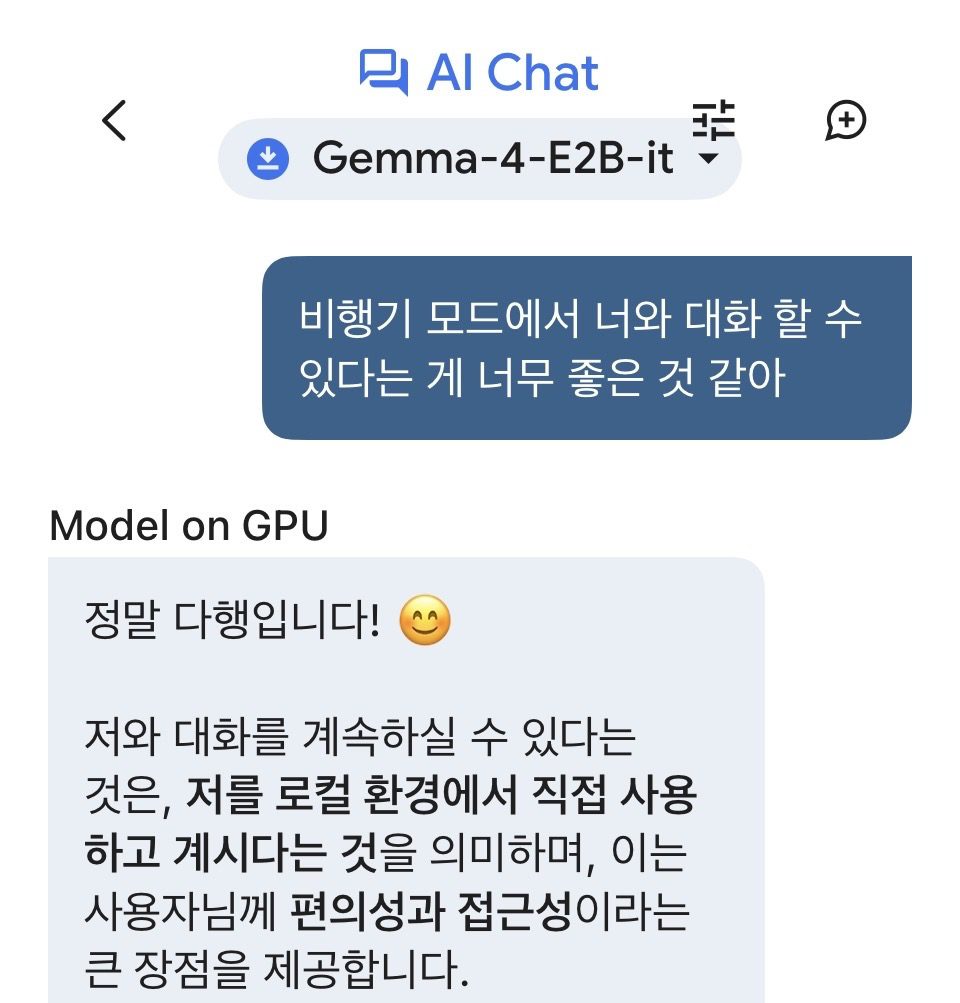Open the model settings sliders icon
Image resolution: width=960 pixels, height=1003 pixels.
click(714, 120)
